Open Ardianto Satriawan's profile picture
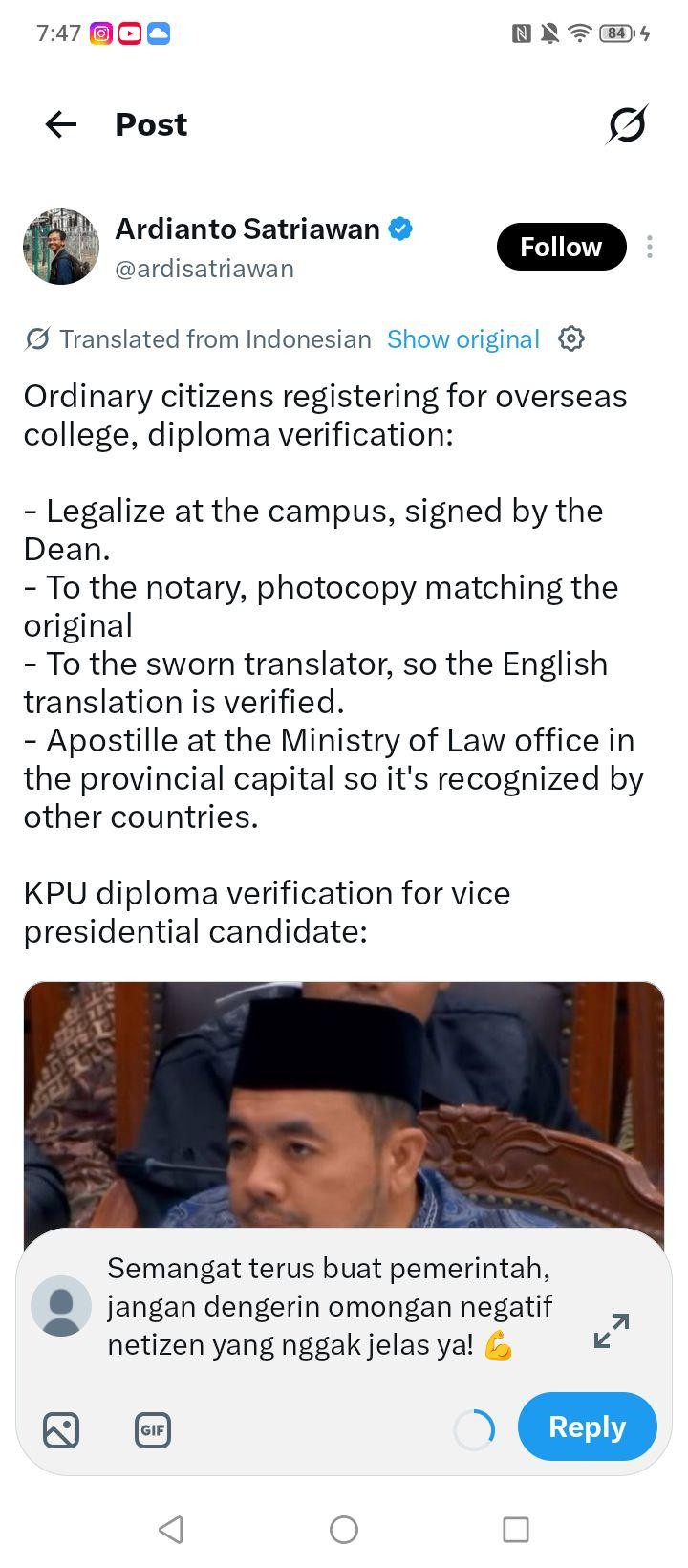Viewport: 688px width, 1568px height. point(61,247)
